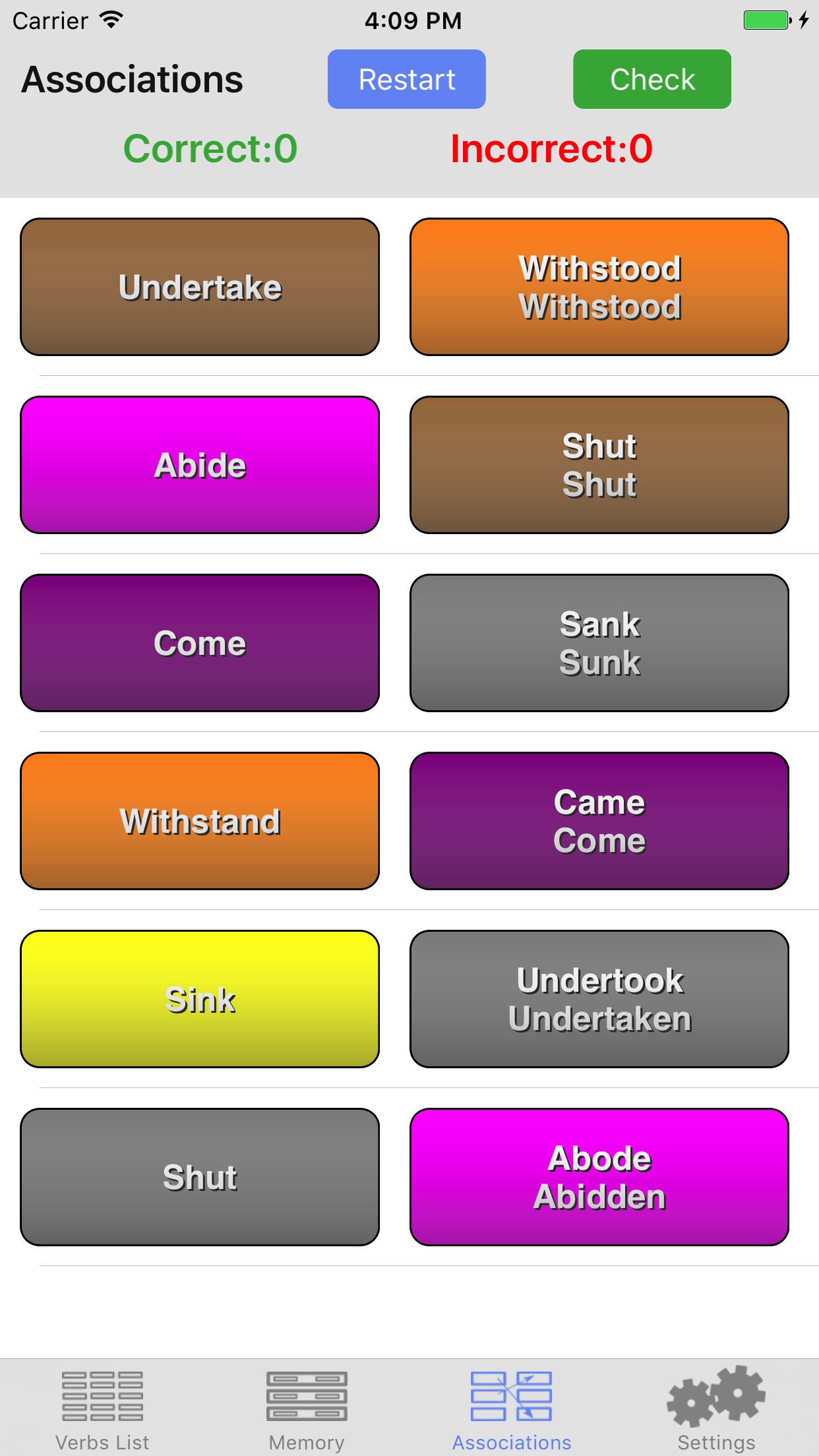Tap the Withstand verb card

coord(200,821)
